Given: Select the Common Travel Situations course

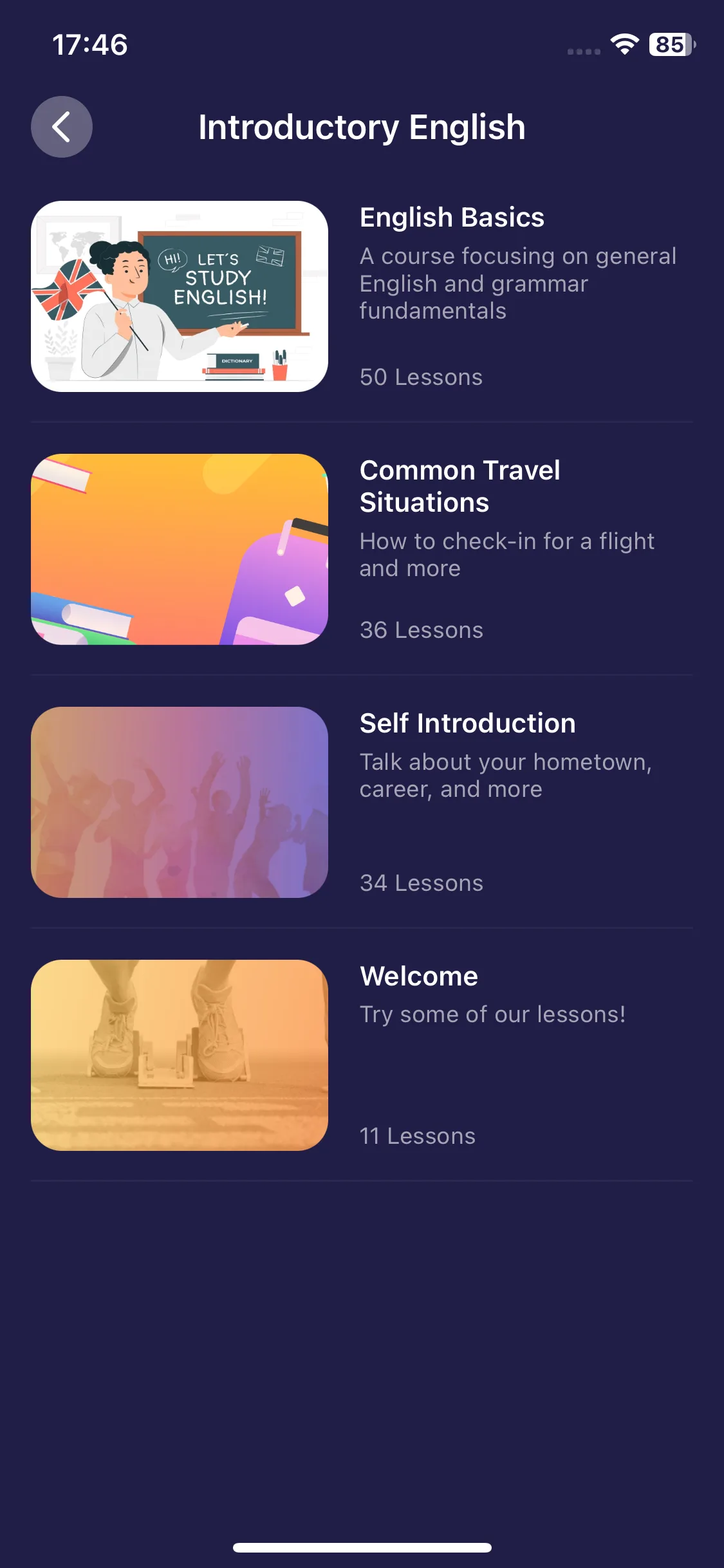Looking at the screenshot, I should (362, 549).
